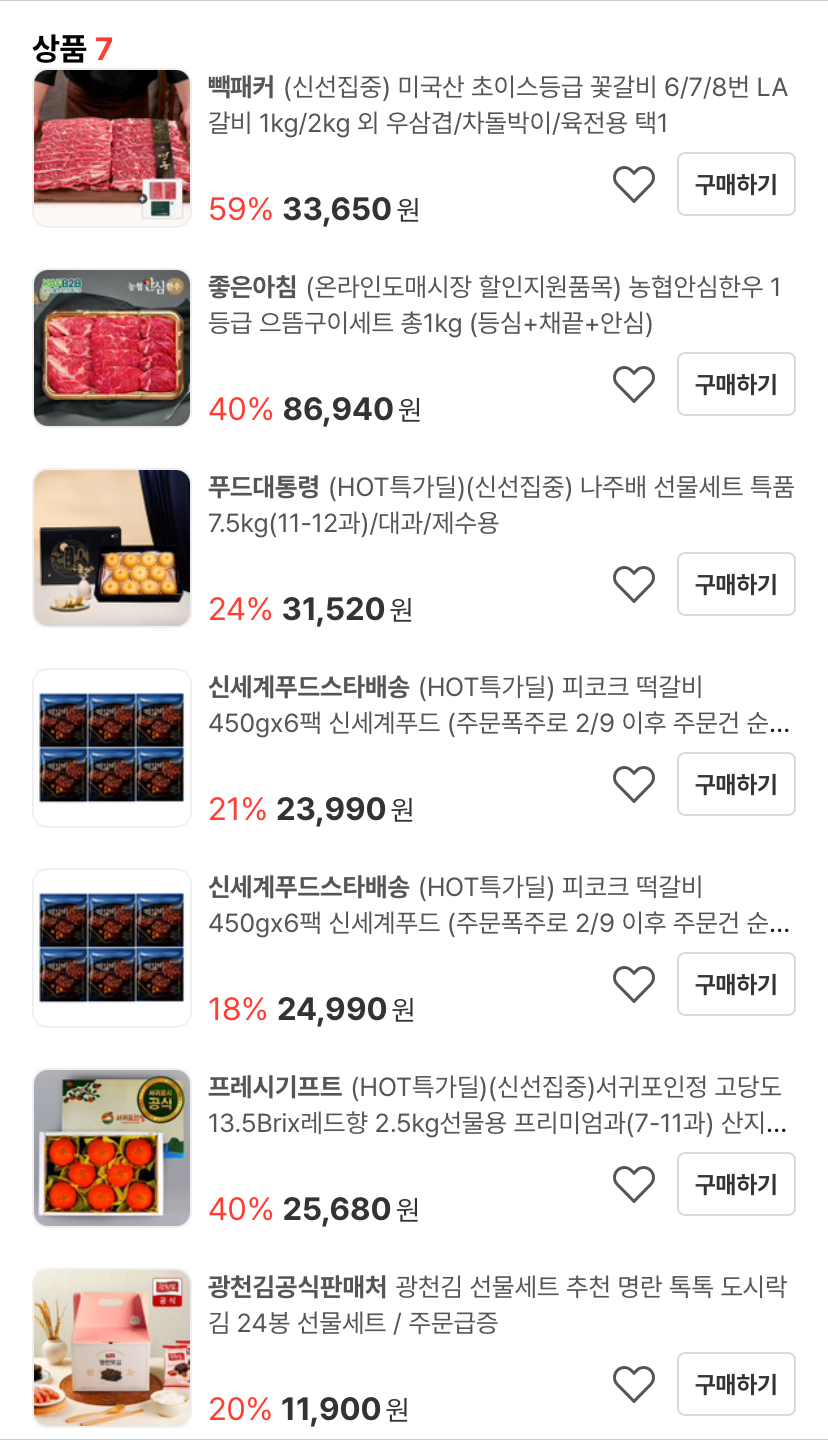Heart the 푸드대통령 나주배 선물세트
This screenshot has height=1440, width=828.
point(633,585)
